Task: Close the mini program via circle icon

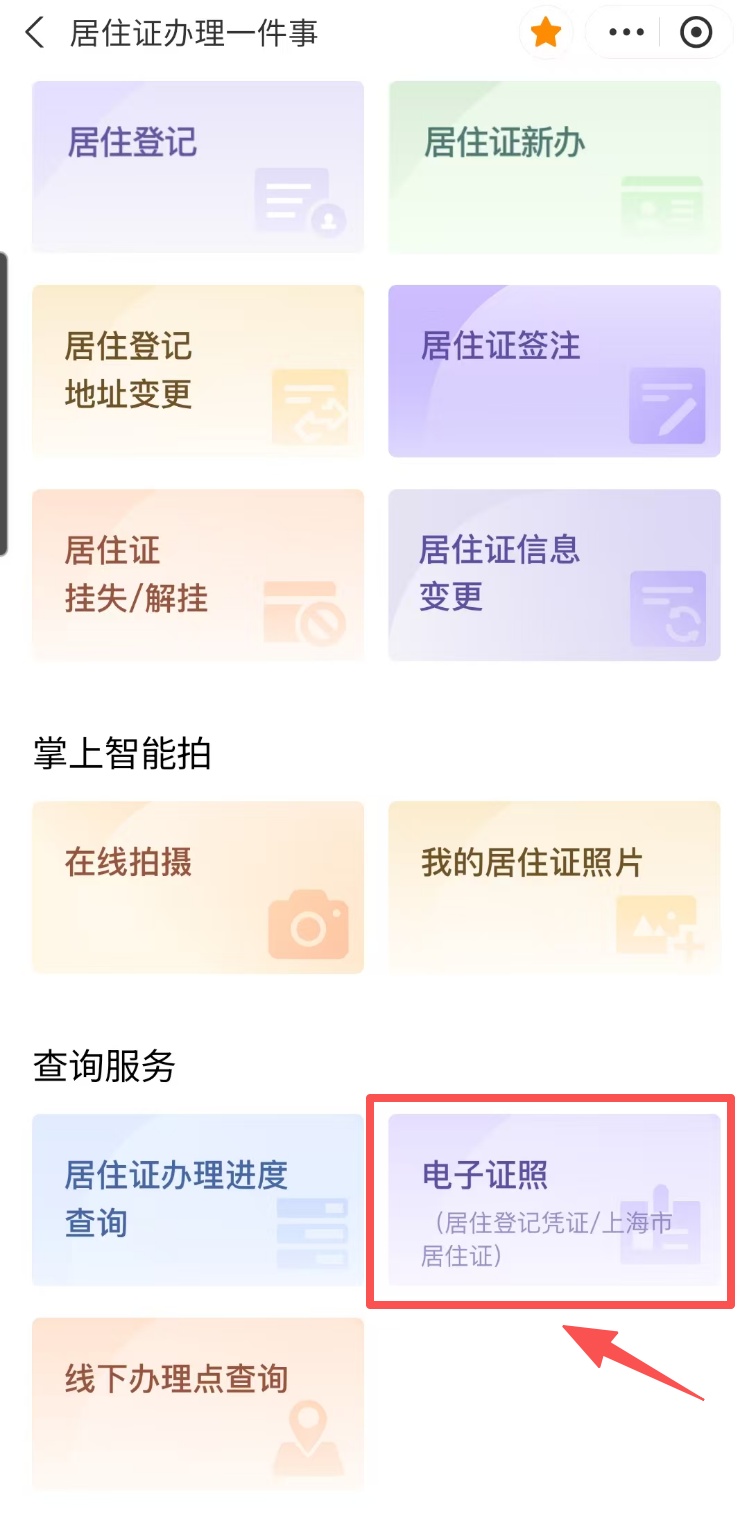Action: click(x=695, y=33)
